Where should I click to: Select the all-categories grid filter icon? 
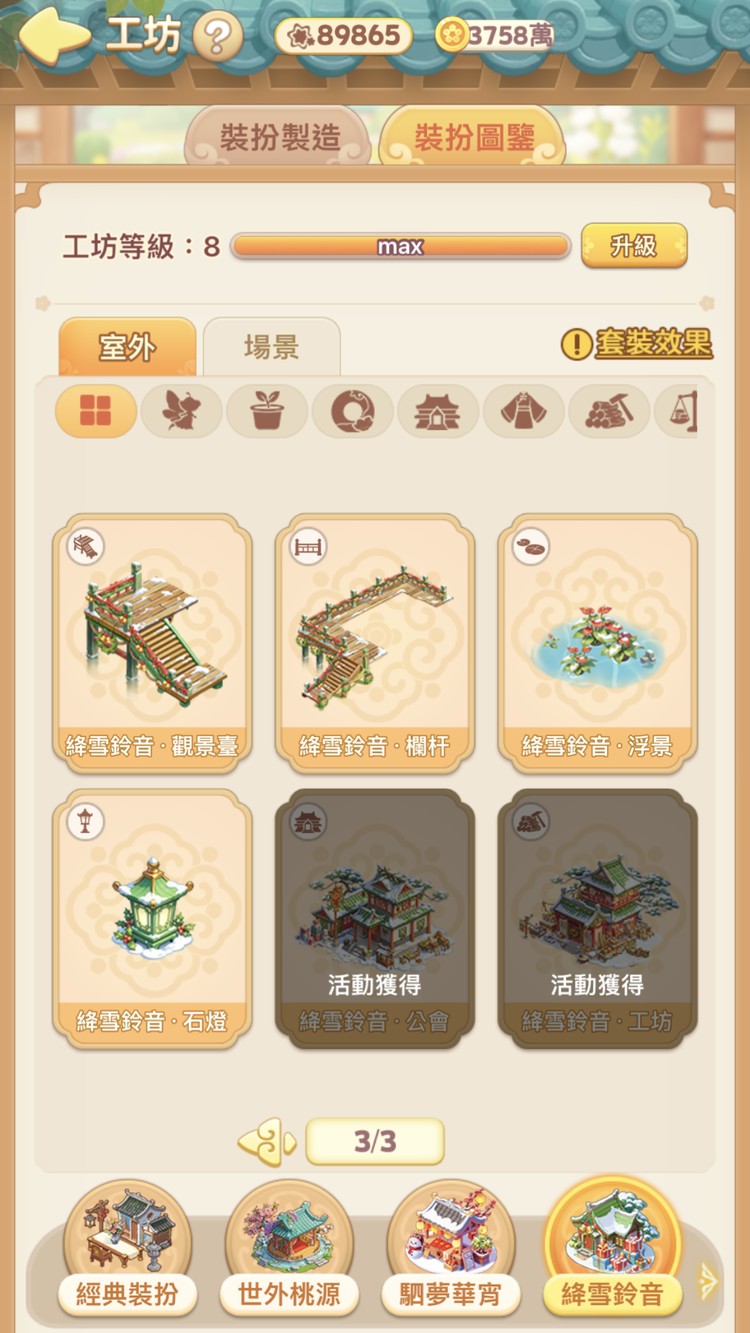tap(95, 410)
